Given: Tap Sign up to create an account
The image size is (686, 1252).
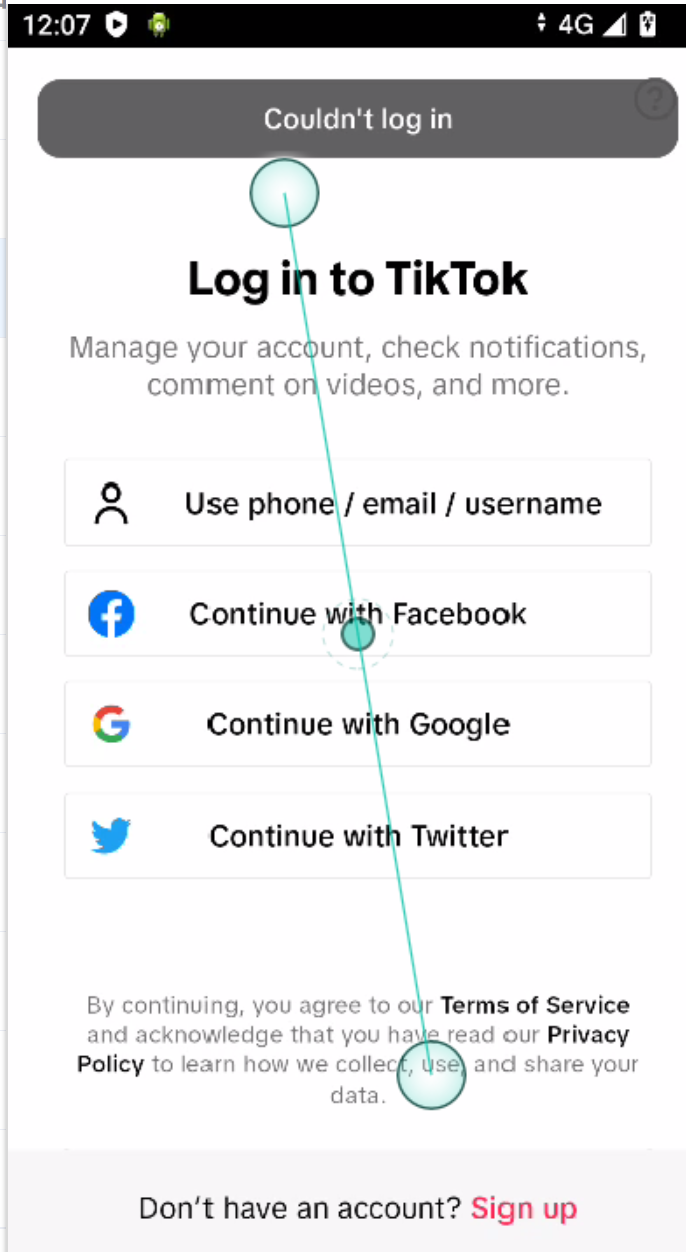Looking at the screenshot, I should coord(524,1208).
